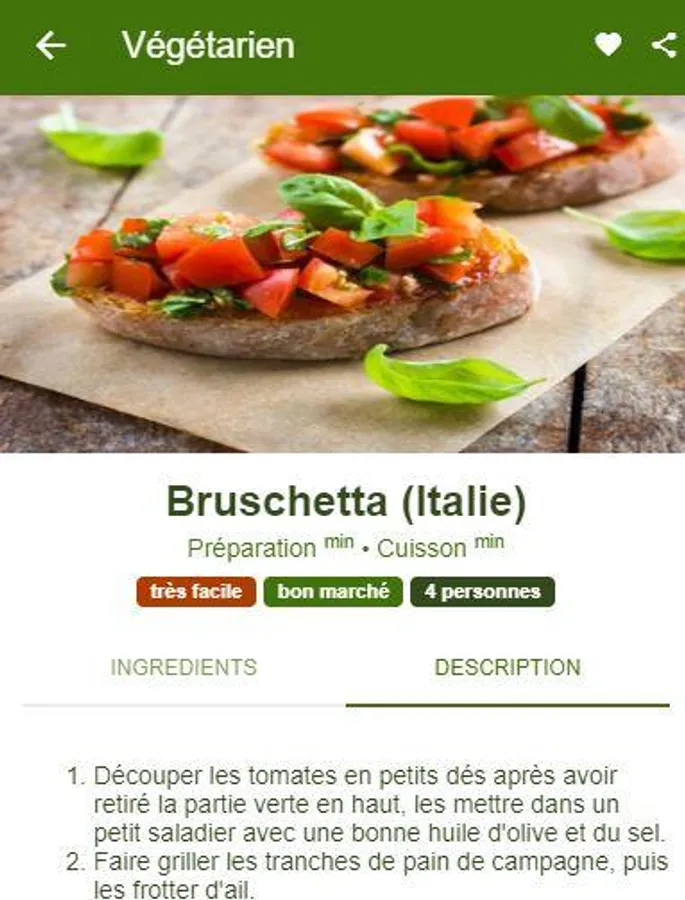Select the Description tab
The image size is (685, 900).
(507, 667)
